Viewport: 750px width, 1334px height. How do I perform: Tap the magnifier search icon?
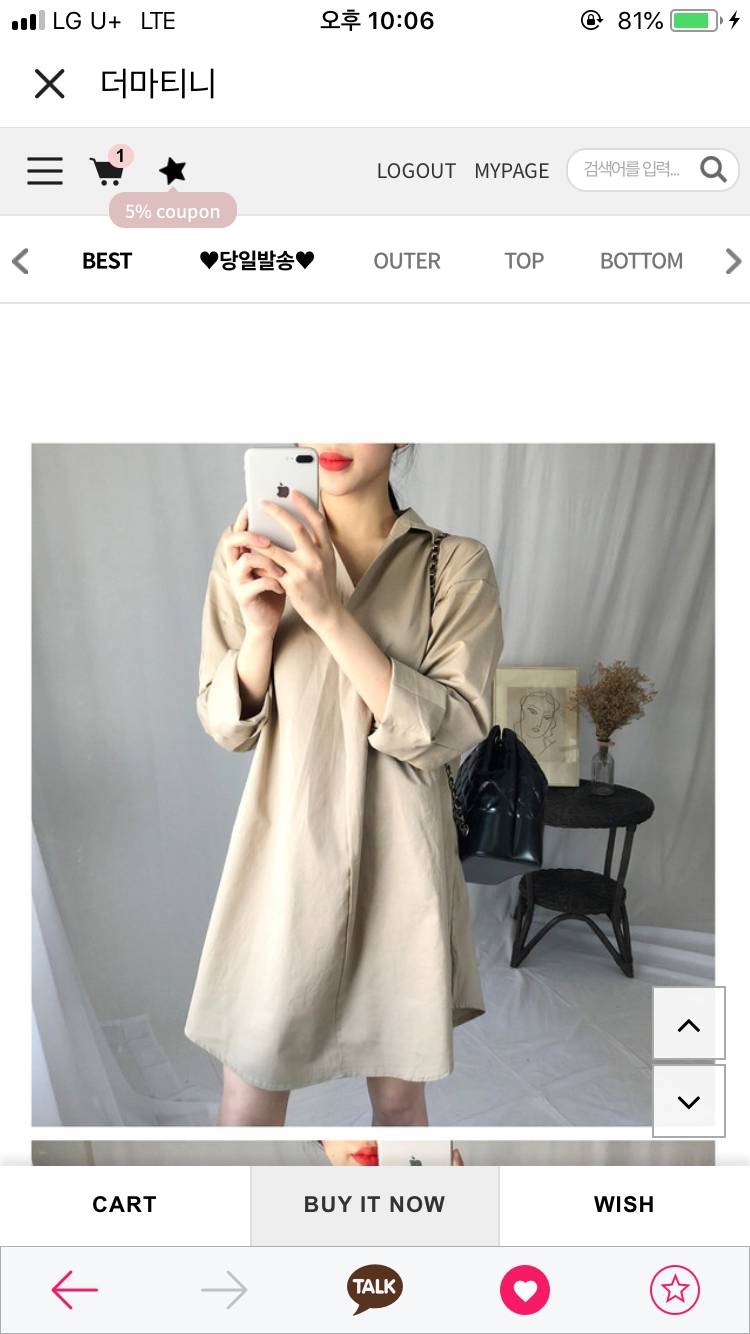pyautogui.click(x=713, y=170)
